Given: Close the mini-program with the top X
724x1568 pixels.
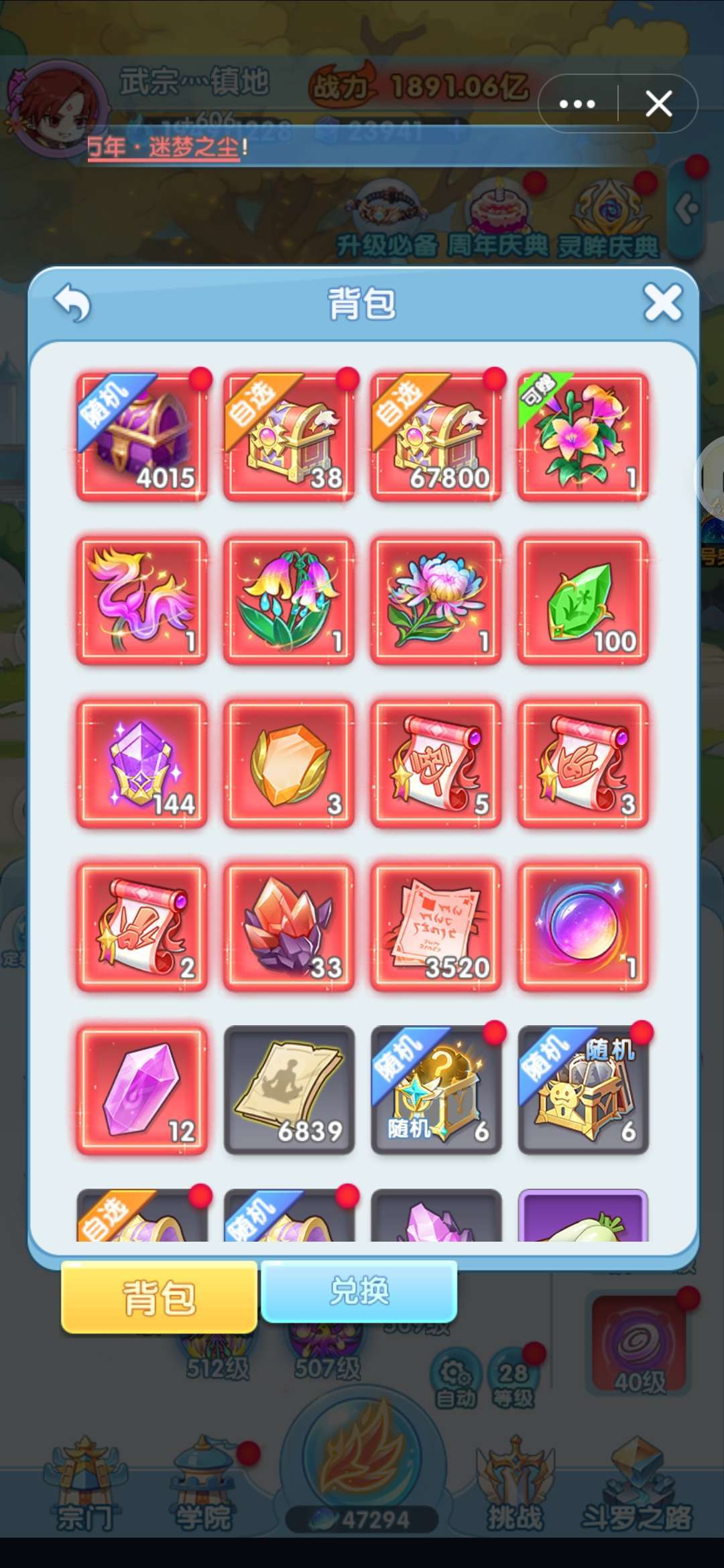Looking at the screenshot, I should 658,104.
